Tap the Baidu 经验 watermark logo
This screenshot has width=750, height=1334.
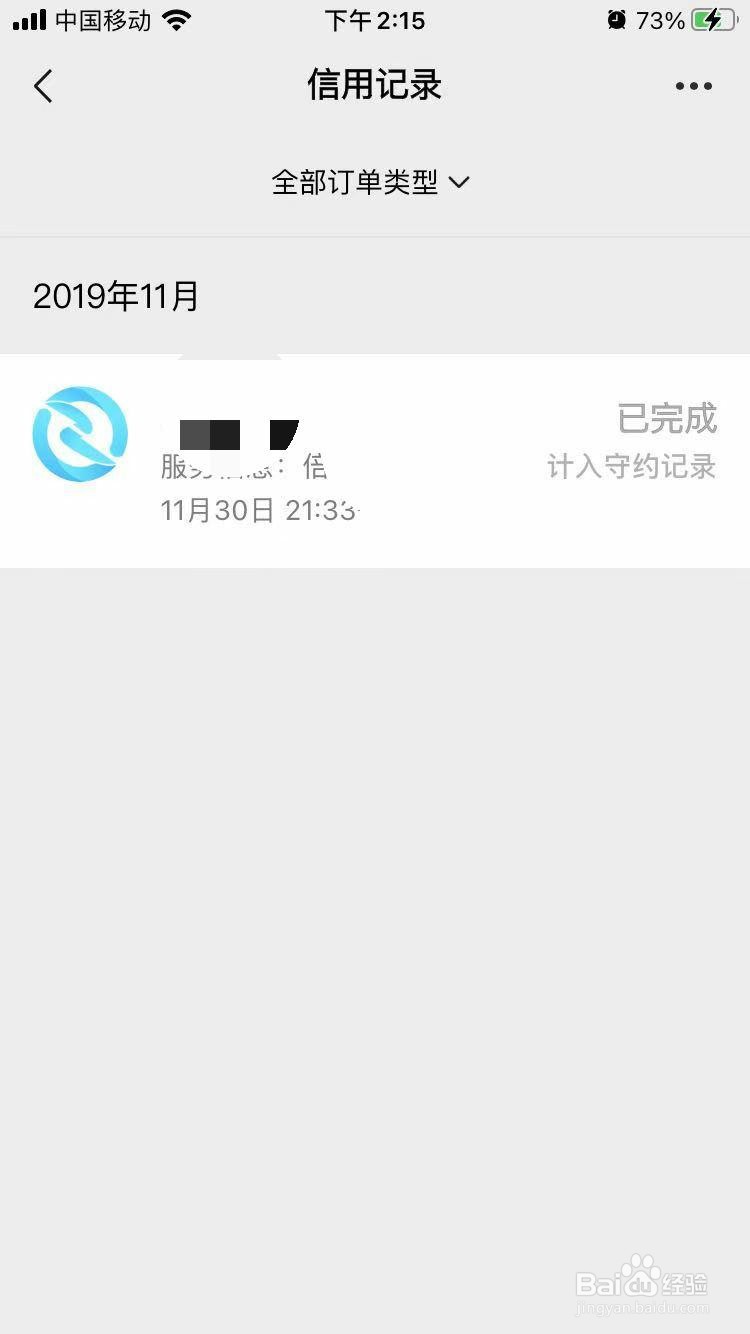click(641, 1285)
